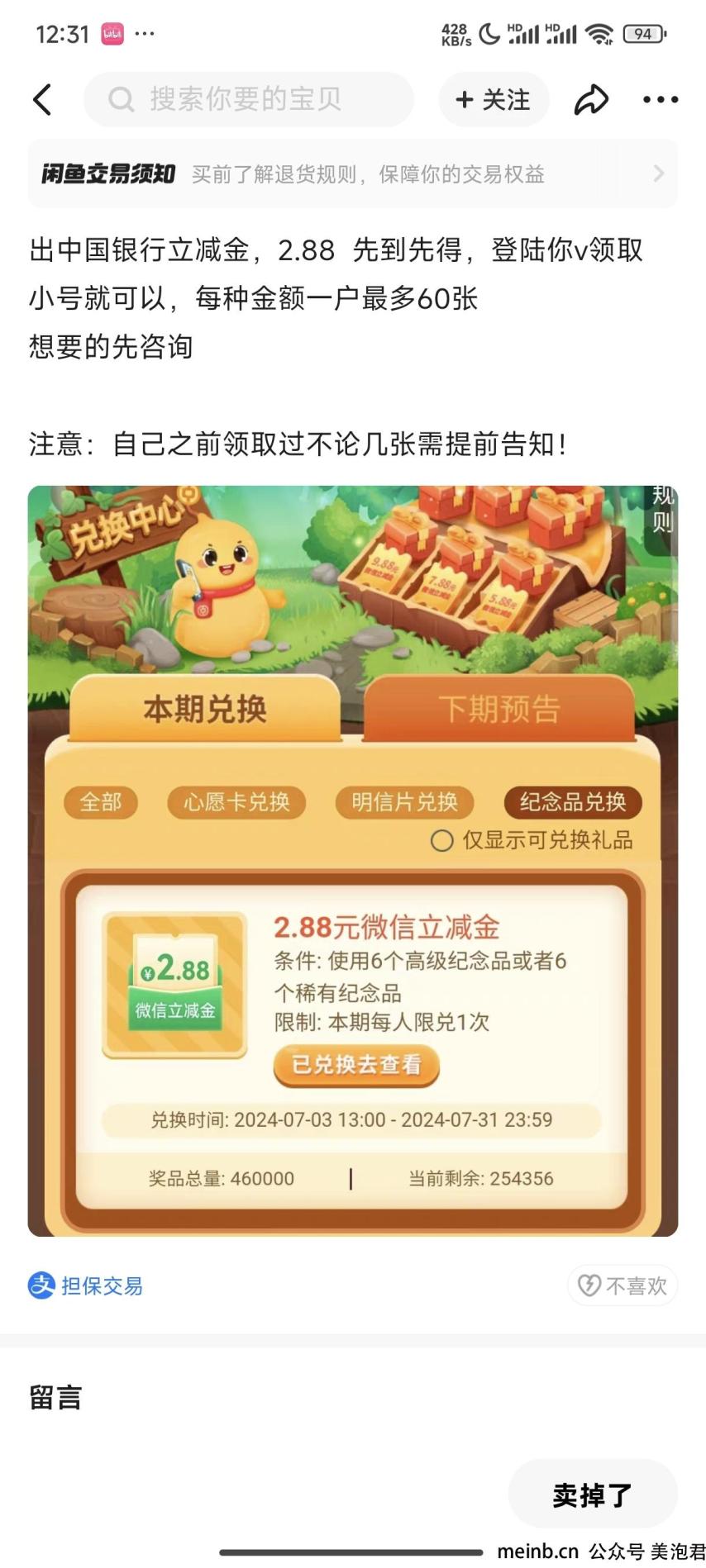
Task: Open the listing's exchange center image
Action: tap(353, 861)
